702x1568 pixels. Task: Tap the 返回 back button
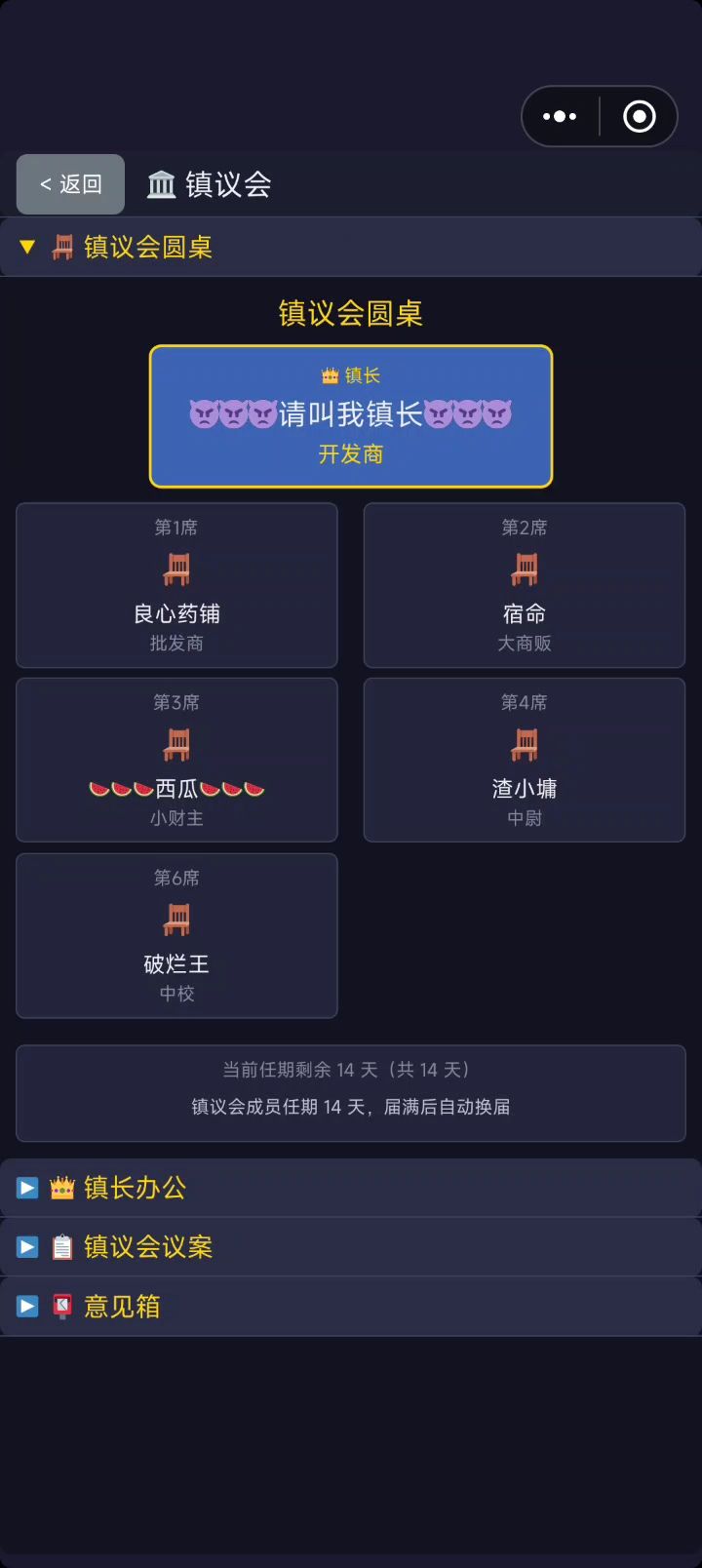click(68, 183)
